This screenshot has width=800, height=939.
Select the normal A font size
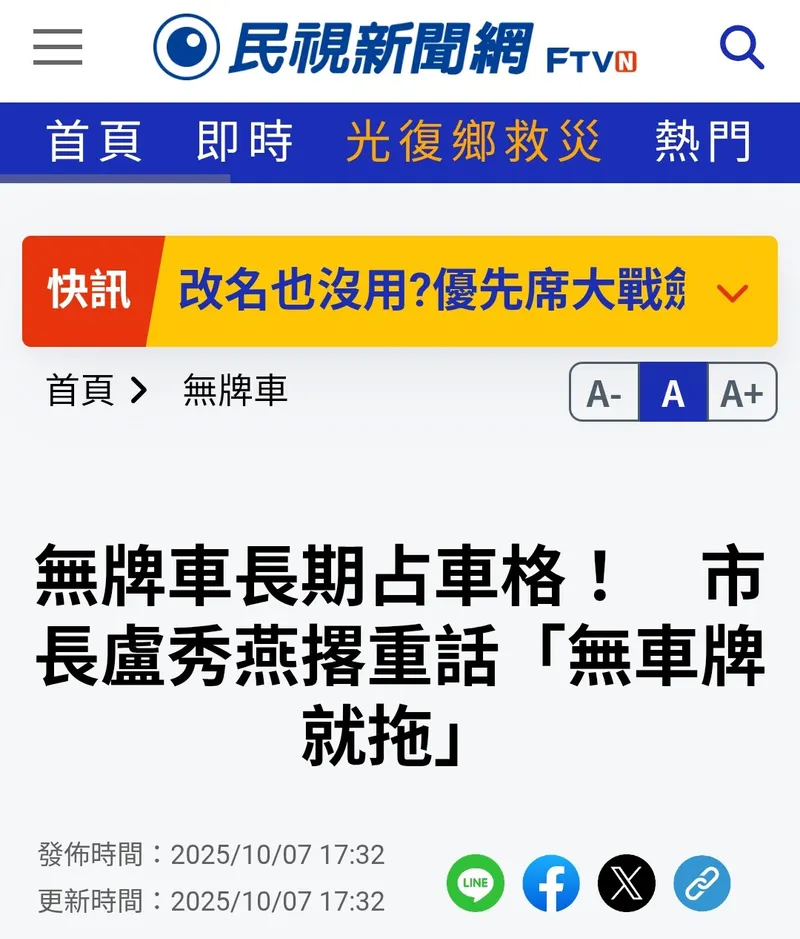(x=673, y=393)
